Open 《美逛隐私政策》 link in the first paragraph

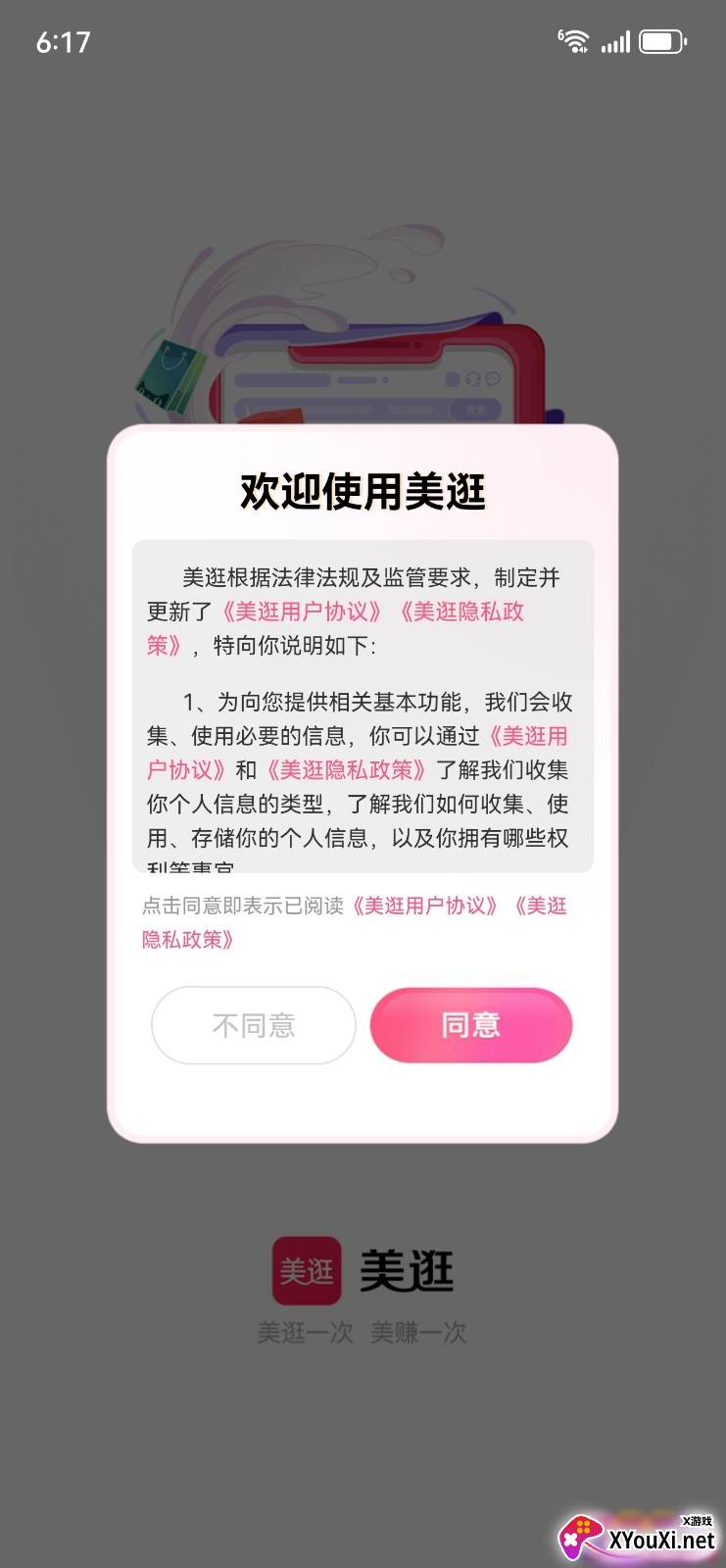(x=460, y=612)
